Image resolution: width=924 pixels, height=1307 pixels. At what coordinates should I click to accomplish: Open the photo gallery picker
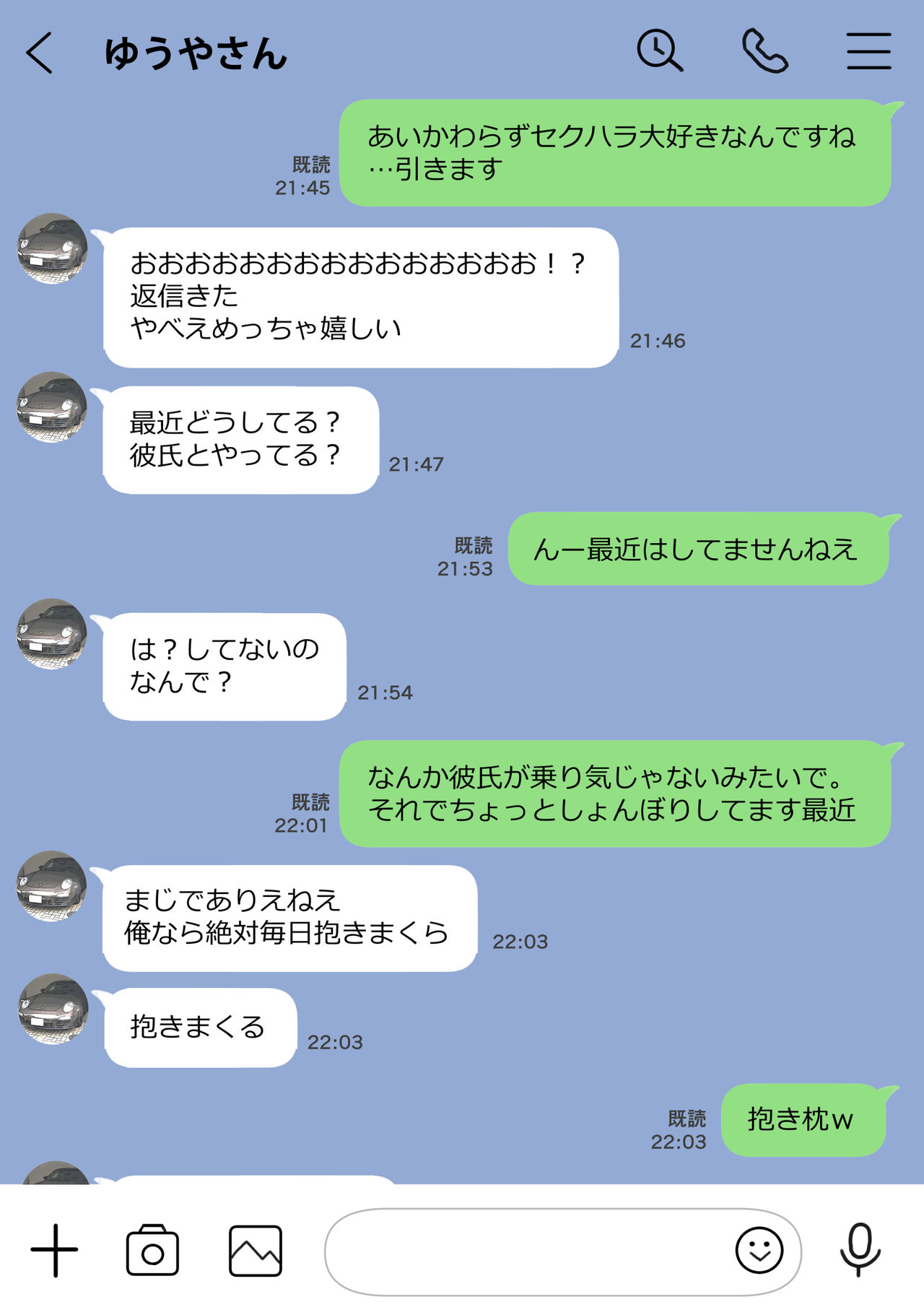pos(256,1250)
